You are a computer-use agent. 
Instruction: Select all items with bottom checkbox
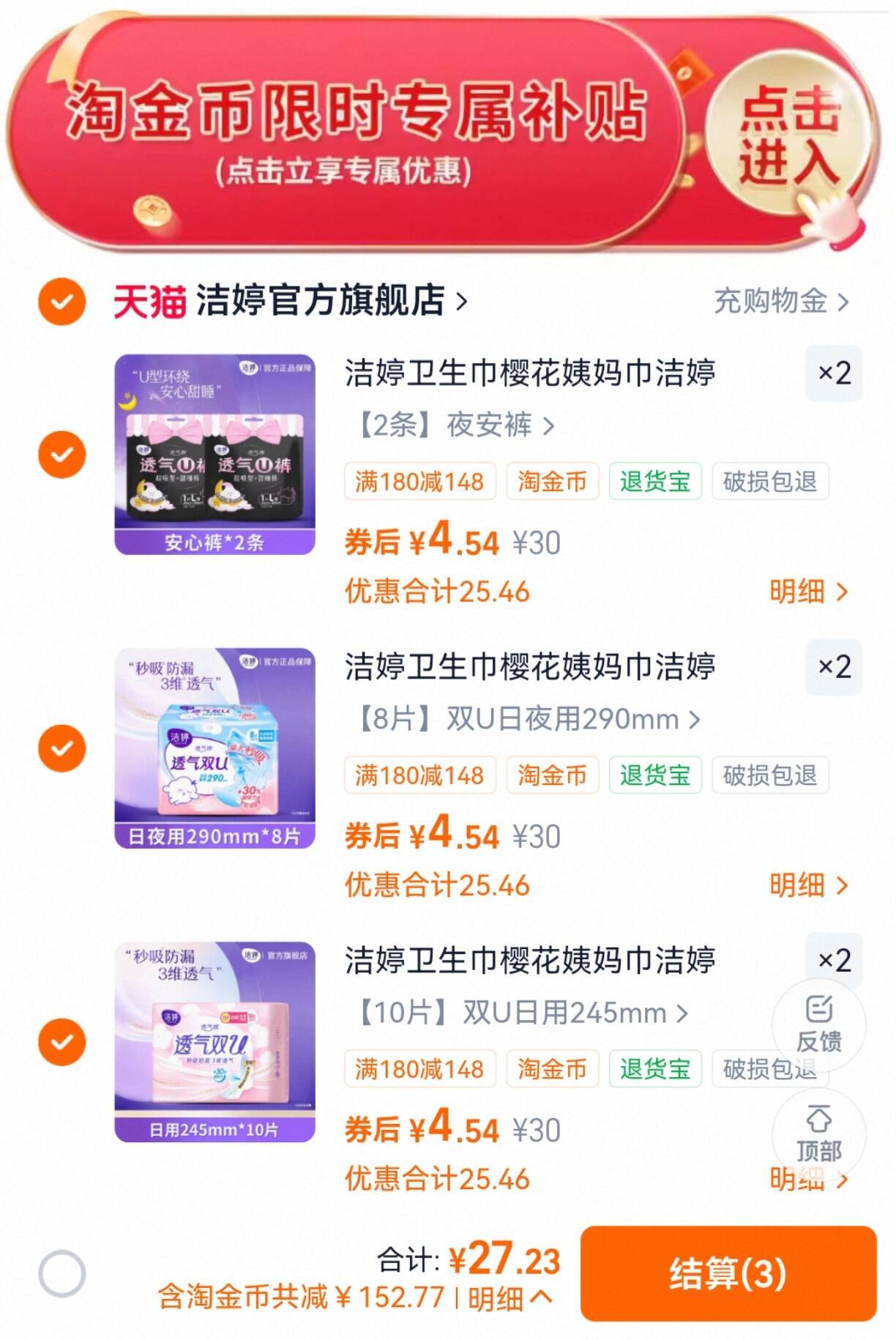(x=62, y=1273)
